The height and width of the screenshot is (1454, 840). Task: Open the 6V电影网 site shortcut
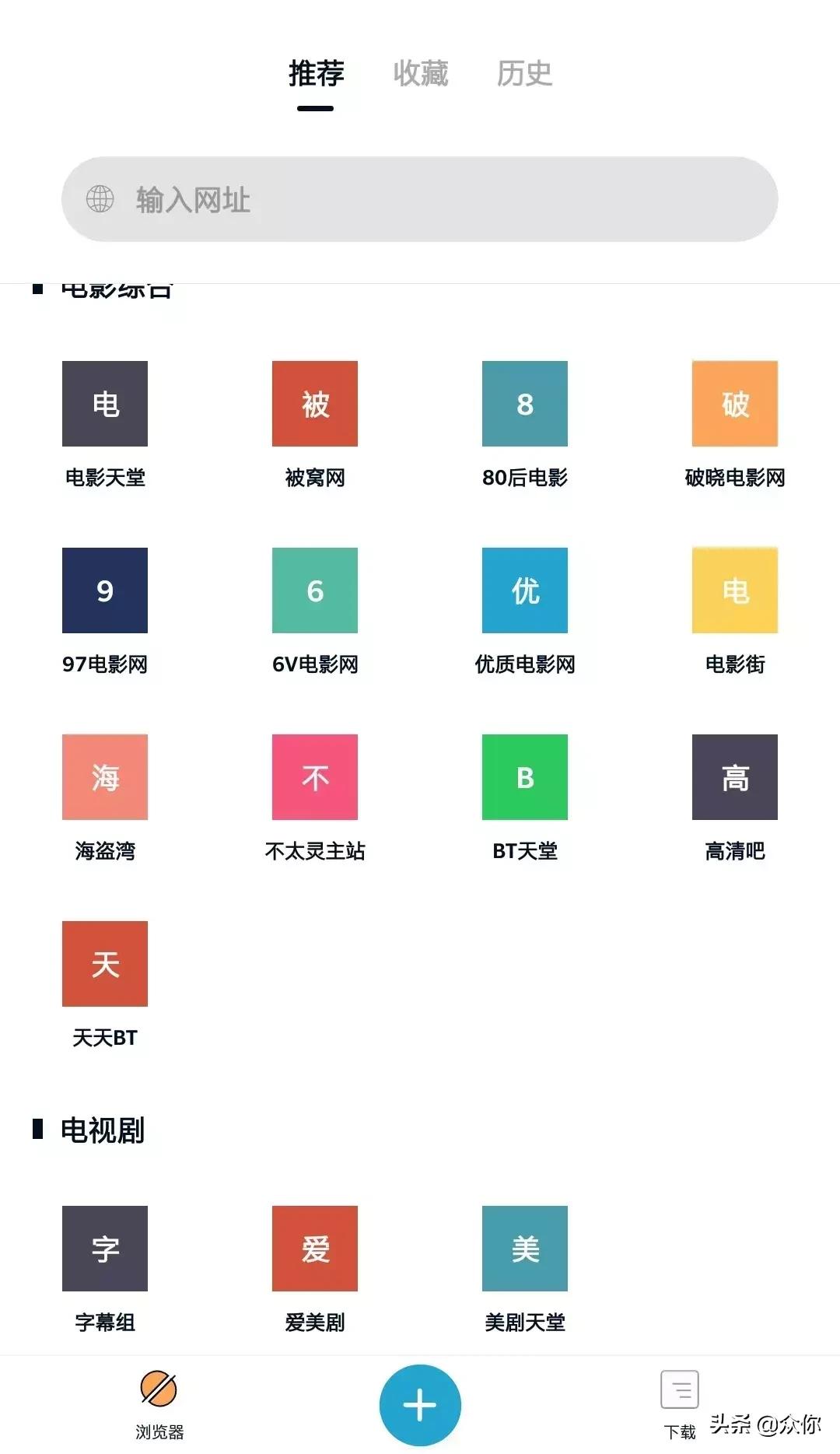click(x=314, y=590)
